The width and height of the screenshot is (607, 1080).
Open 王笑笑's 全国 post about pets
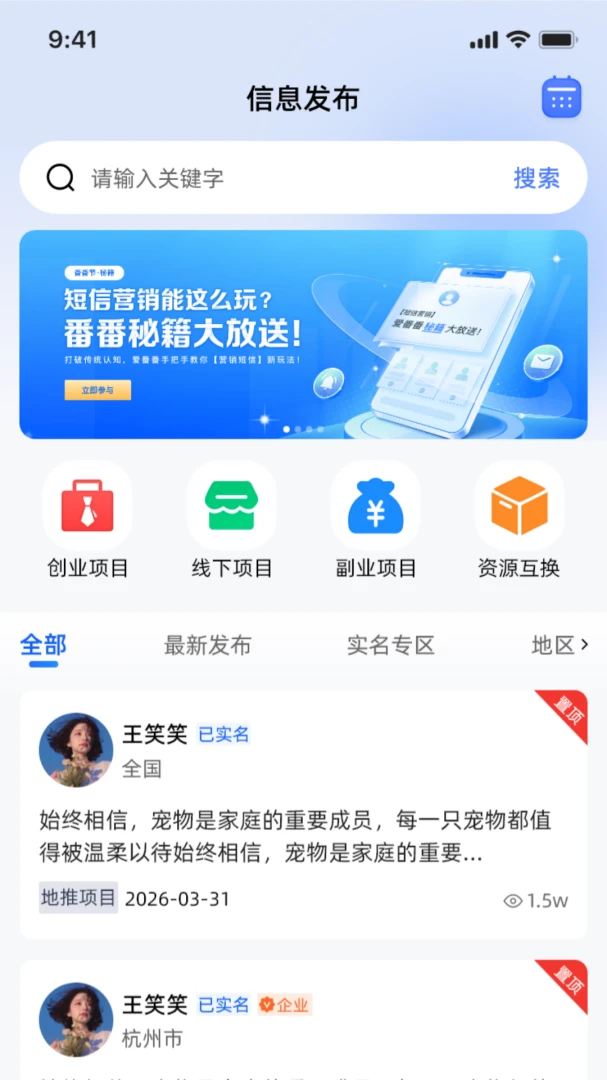303,815
